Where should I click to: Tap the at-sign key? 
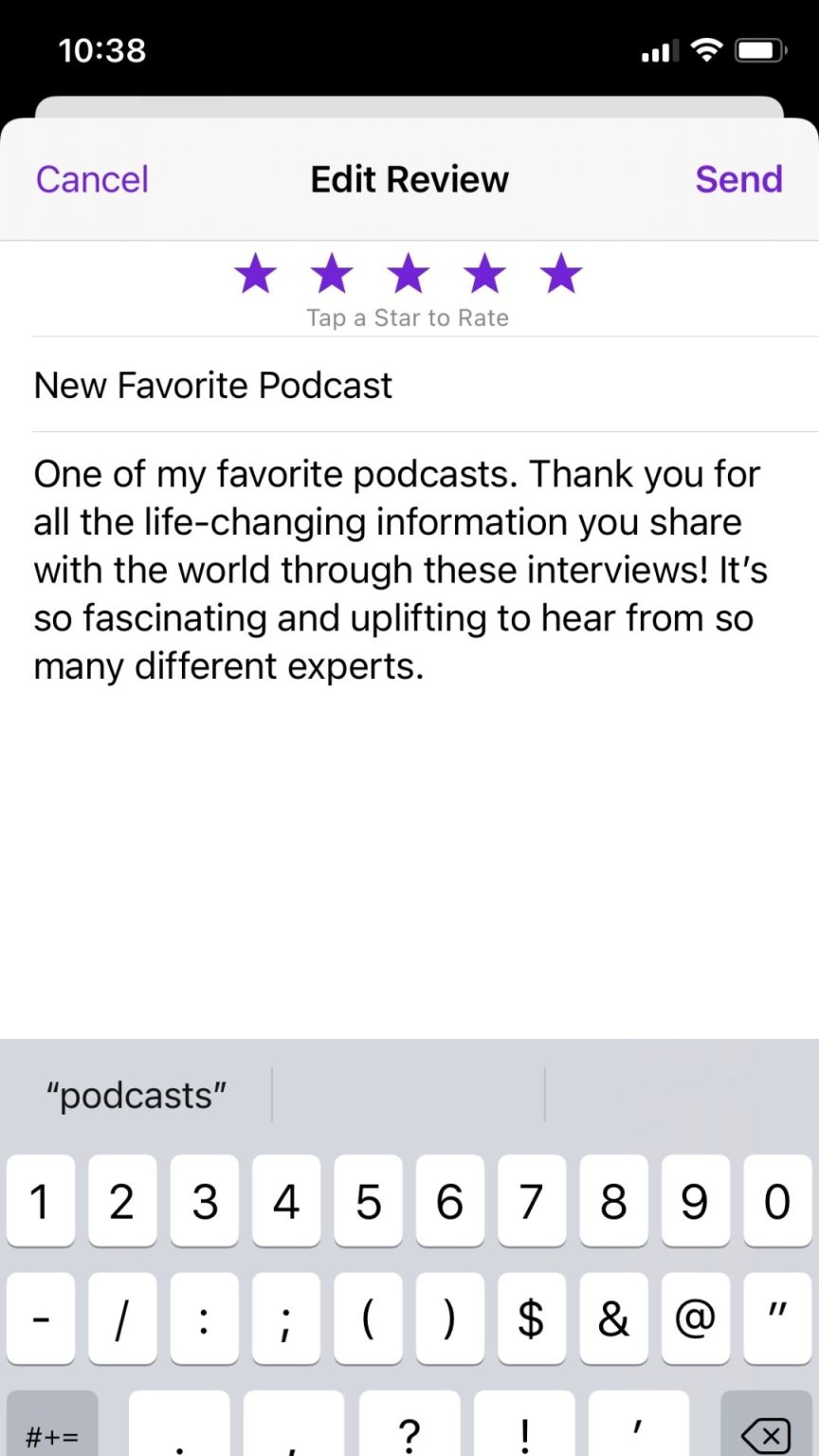[696, 1318]
